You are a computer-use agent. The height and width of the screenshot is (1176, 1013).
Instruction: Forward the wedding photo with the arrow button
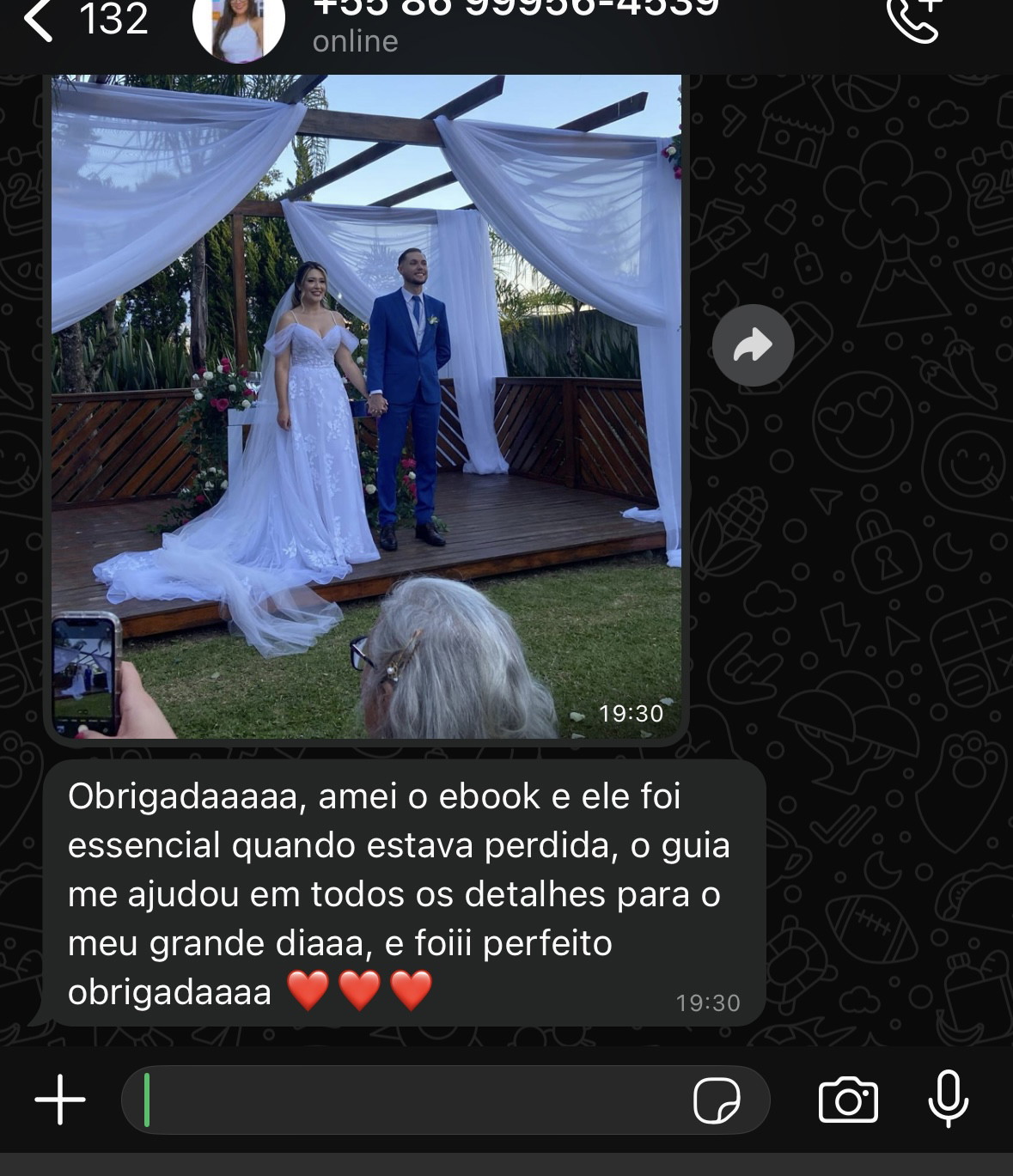coord(753,345)
